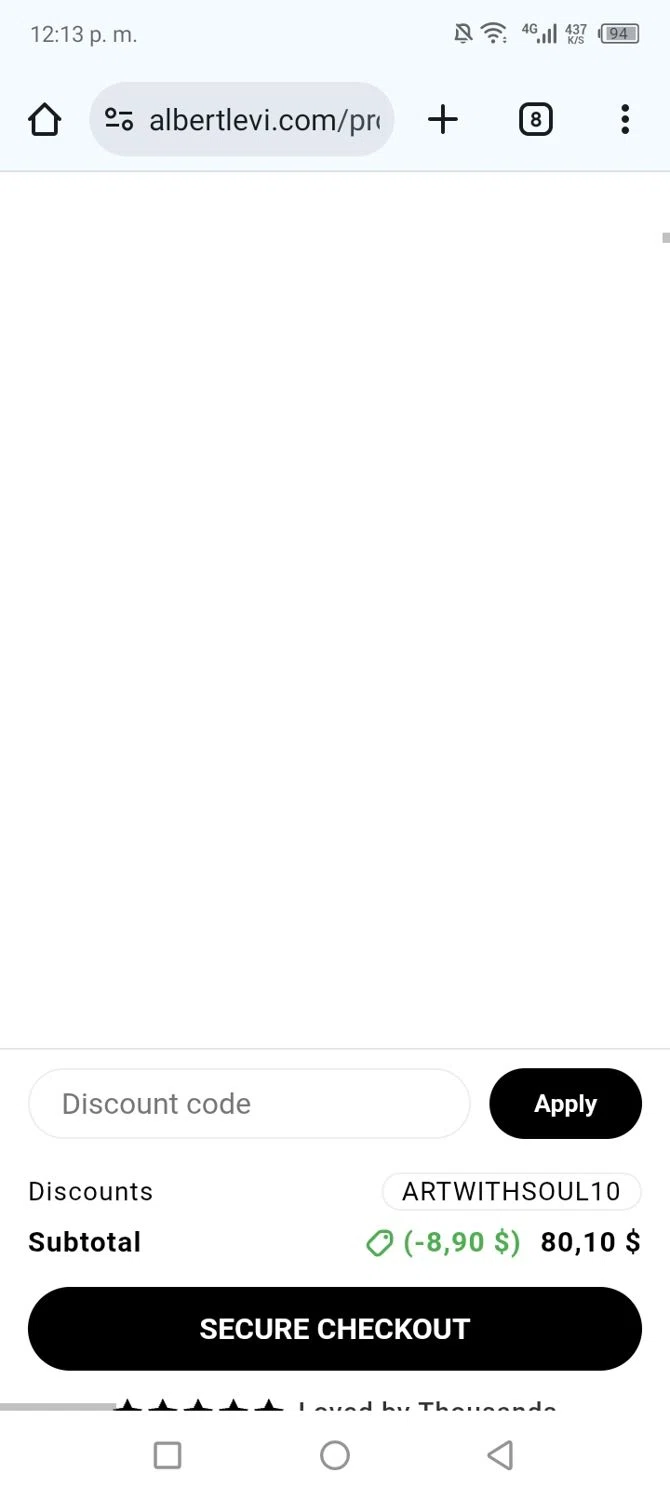This screenshot has width=670, height=1500.
Task: Go back using system navigation
Action: click(x=500, y=1455)
